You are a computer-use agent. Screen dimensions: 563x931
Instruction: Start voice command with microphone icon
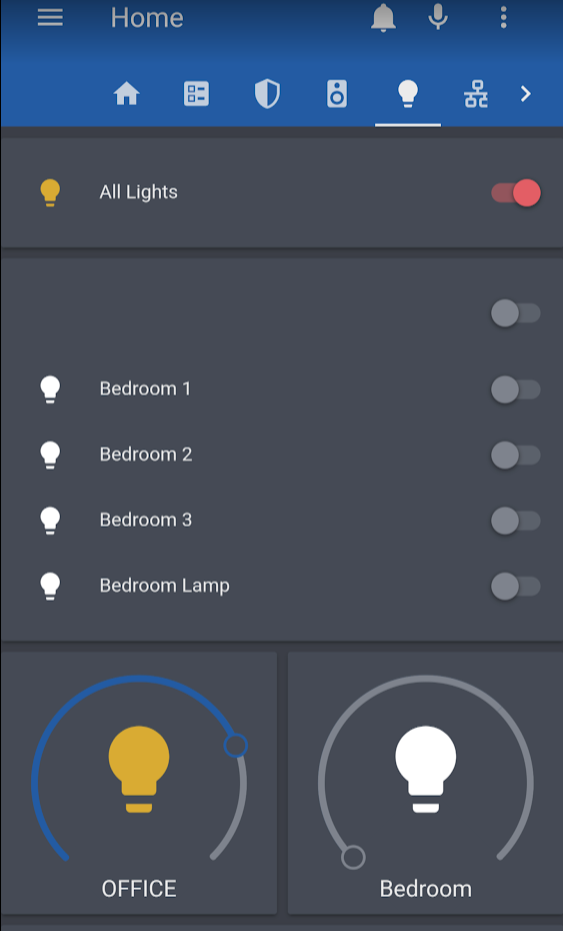438,17
